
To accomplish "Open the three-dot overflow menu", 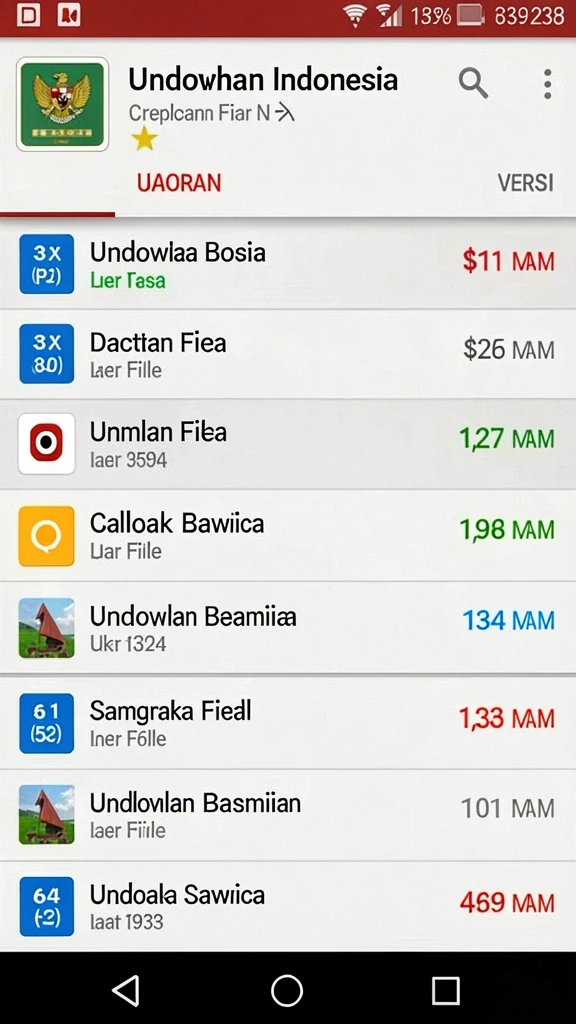I will (547, 84).
